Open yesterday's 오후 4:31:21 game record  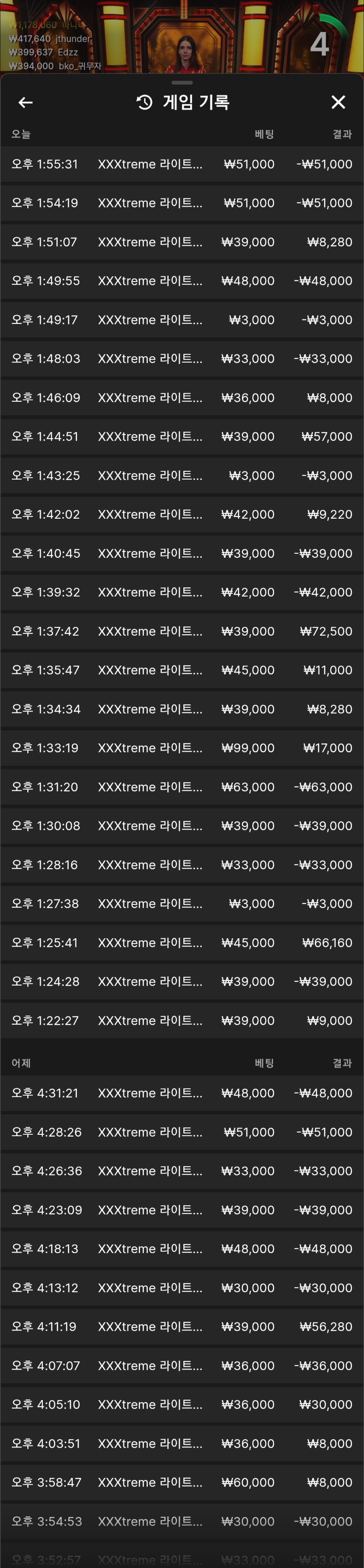tap(182, 1093)
